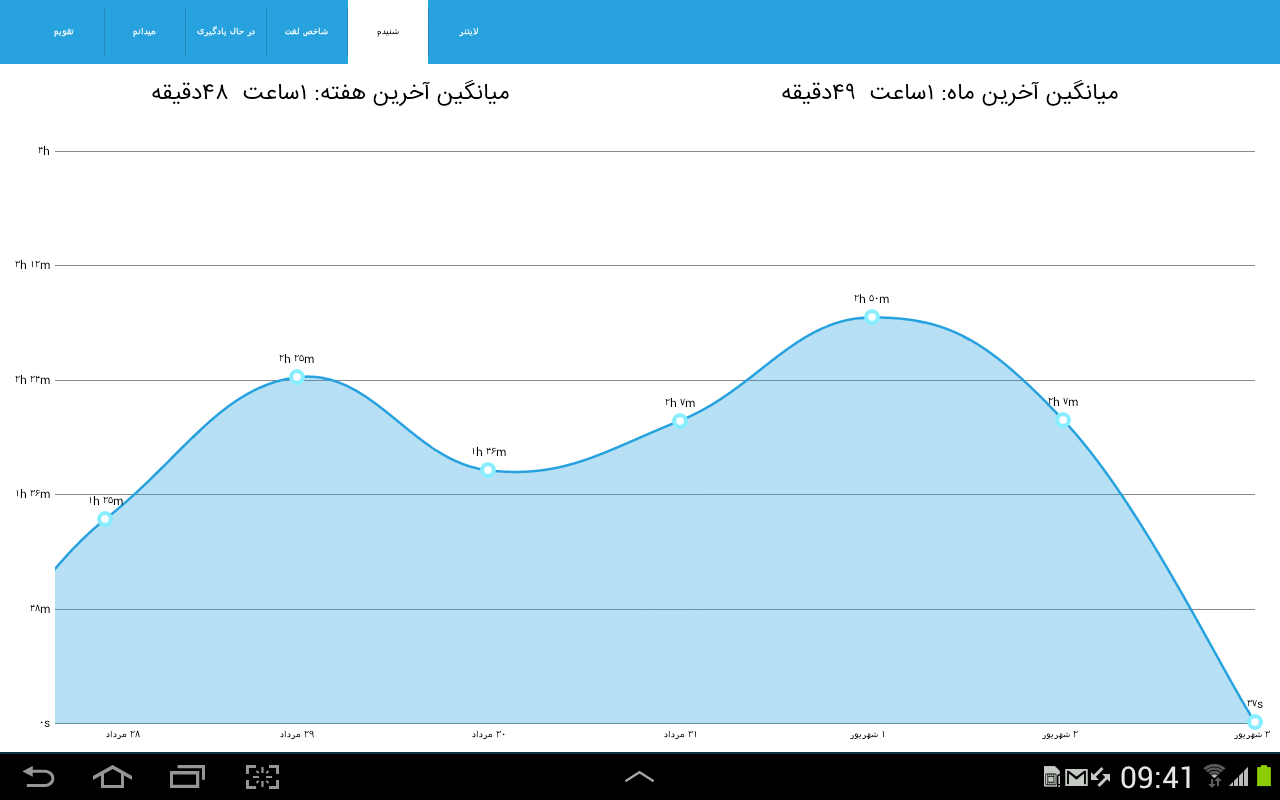This screenshot has height=800, width=1280.
Task: Select the 1h 25m data point
Action: 105,519
